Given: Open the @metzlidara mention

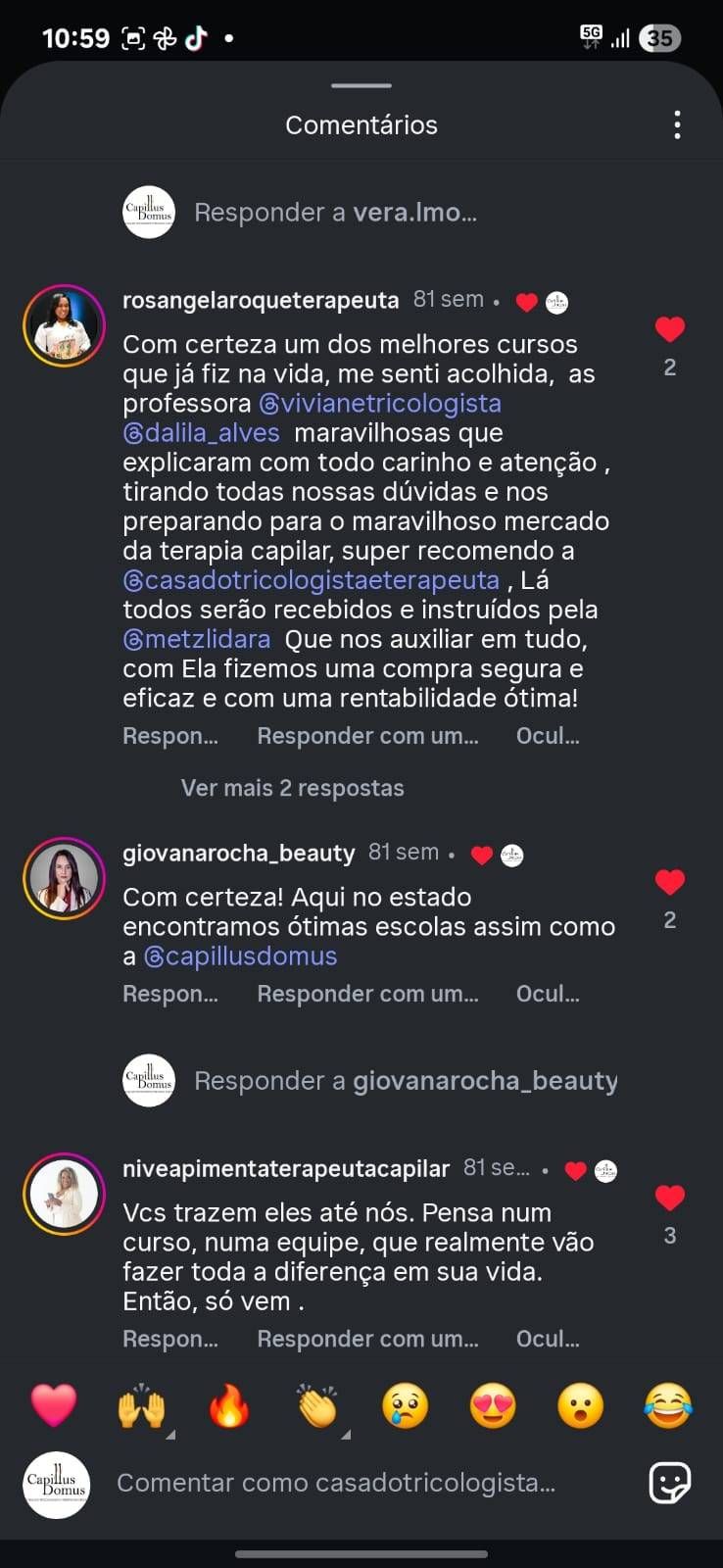Looking at the screenshot, I should (x=197, y=639).
